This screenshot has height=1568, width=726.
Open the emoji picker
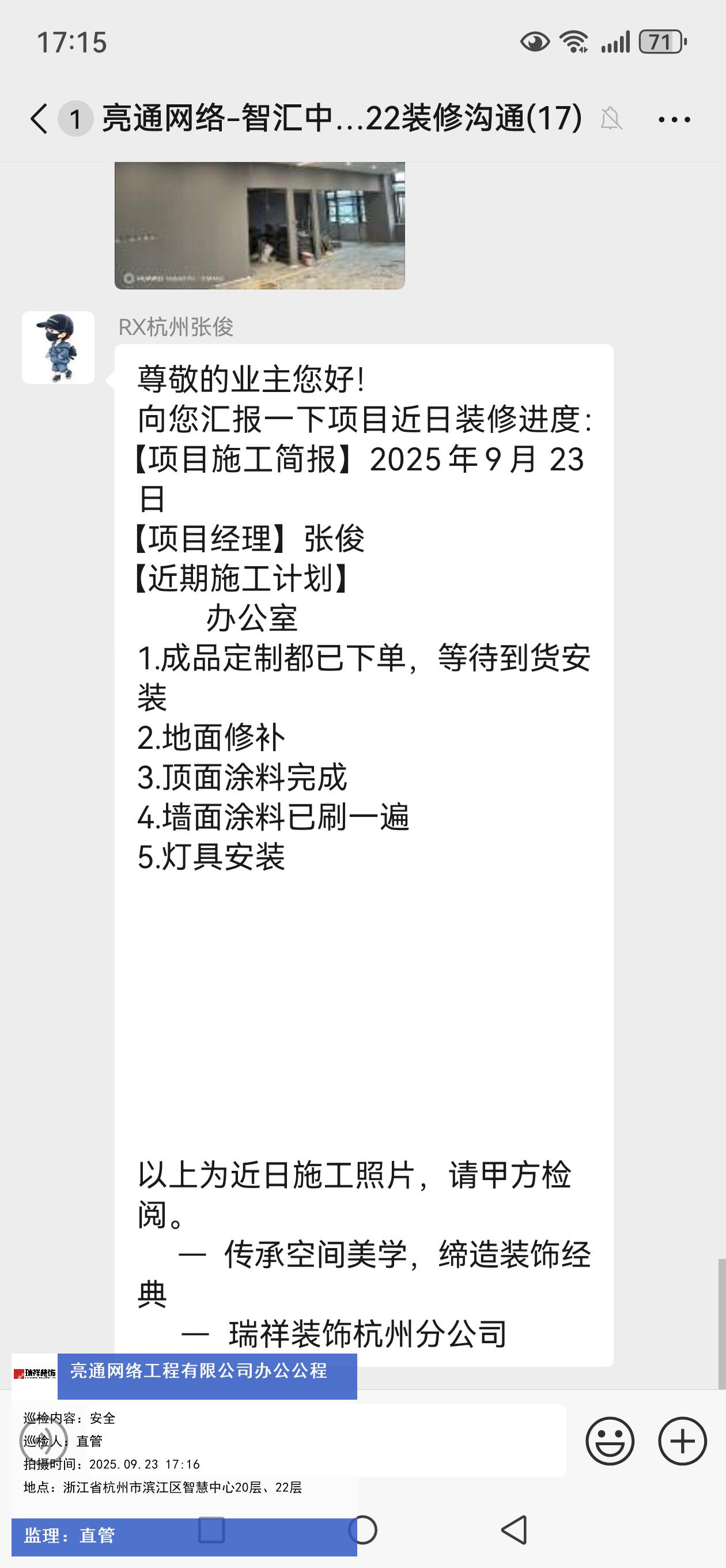click(x=610, y=1441)
